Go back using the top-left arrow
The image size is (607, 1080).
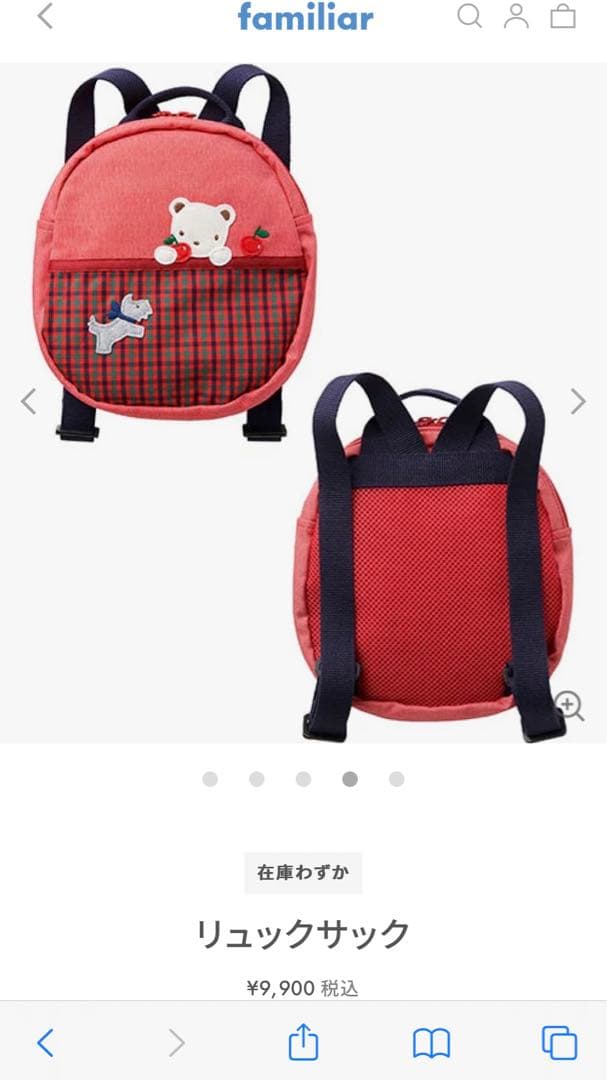45,16
